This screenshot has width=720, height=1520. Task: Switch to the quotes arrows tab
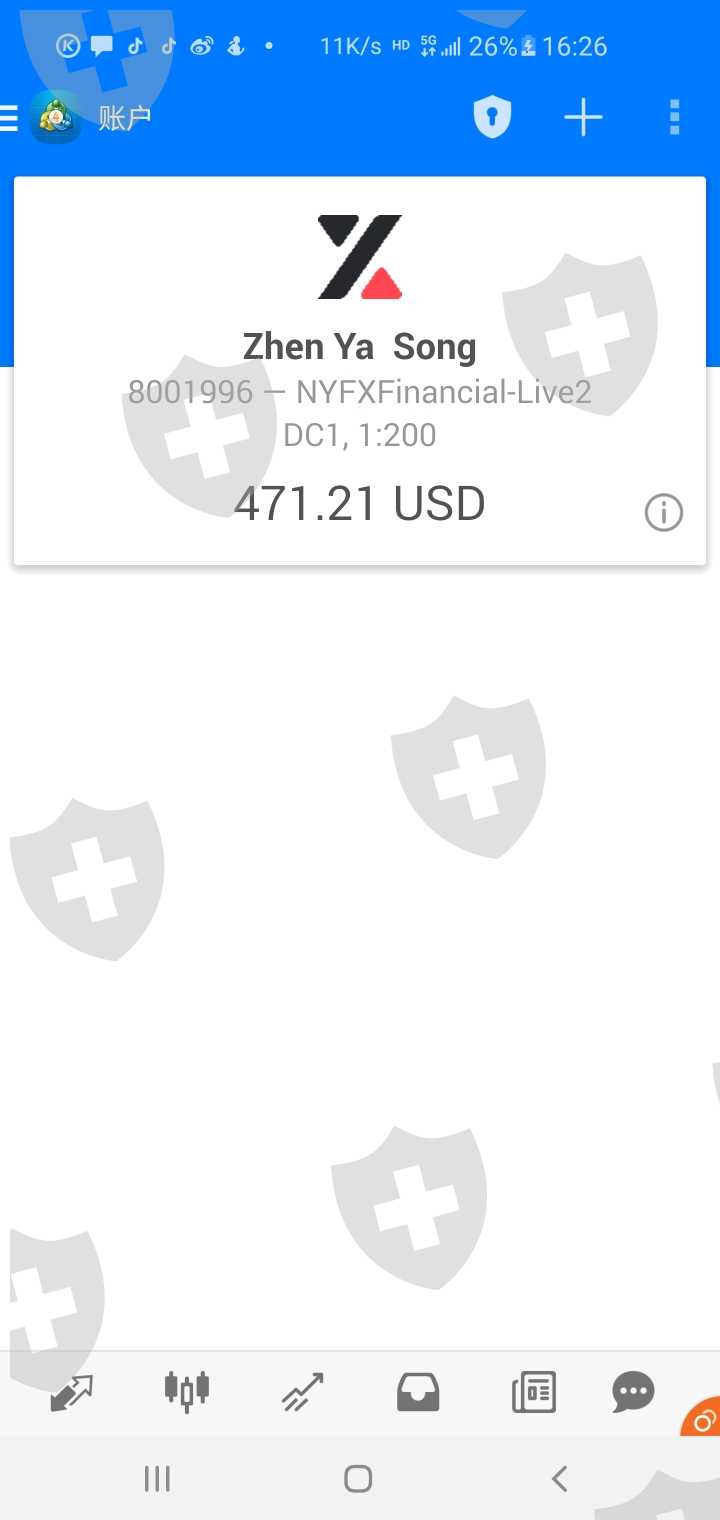coord(71,1392)
